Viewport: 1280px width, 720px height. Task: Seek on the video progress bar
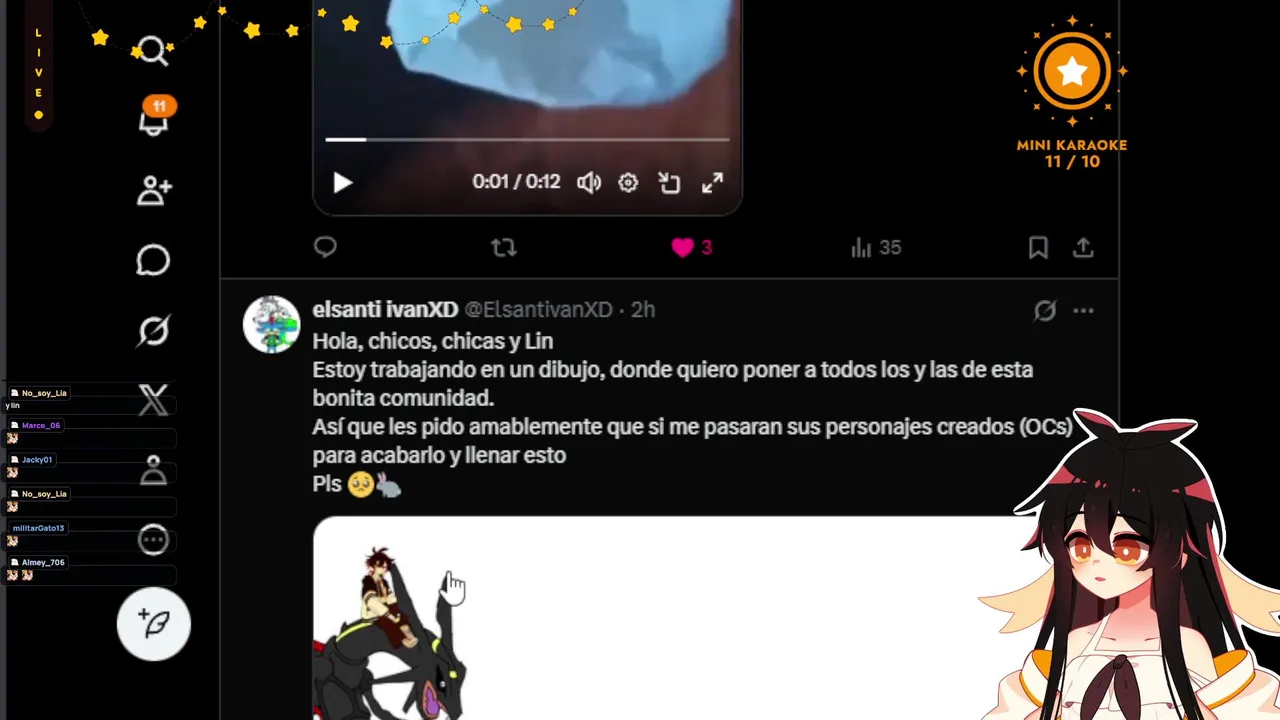tap(527, 140)
